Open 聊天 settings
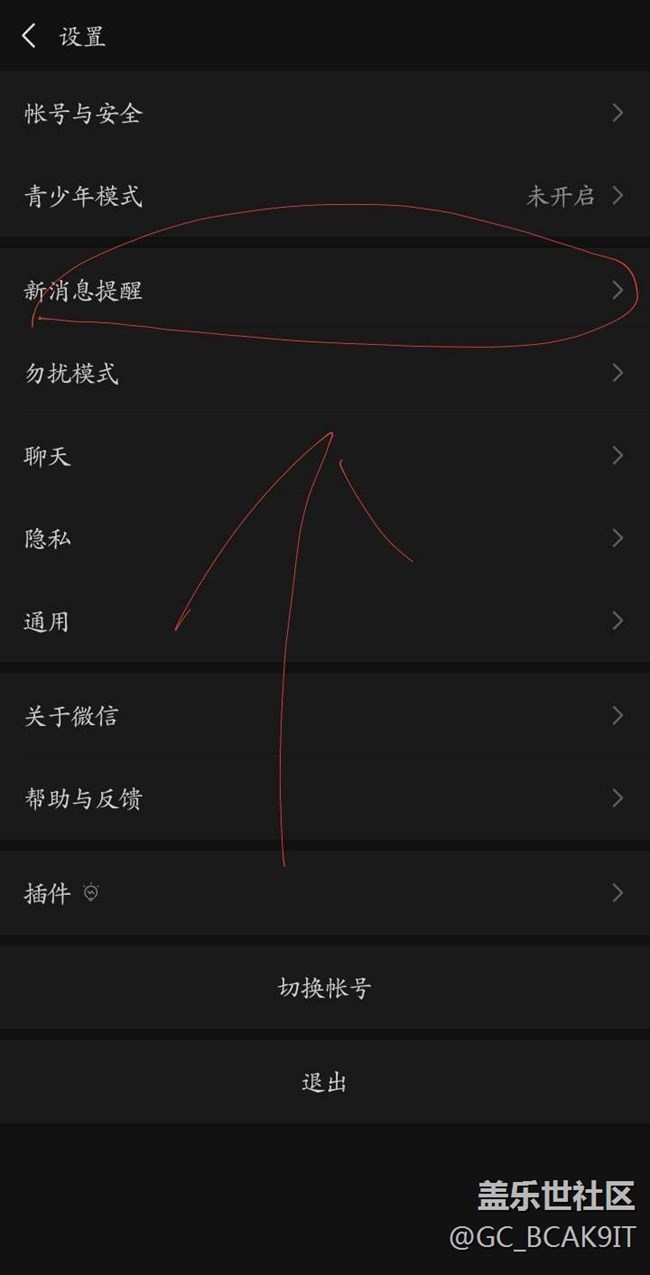The image size is (650, 1275). point(324,456)
